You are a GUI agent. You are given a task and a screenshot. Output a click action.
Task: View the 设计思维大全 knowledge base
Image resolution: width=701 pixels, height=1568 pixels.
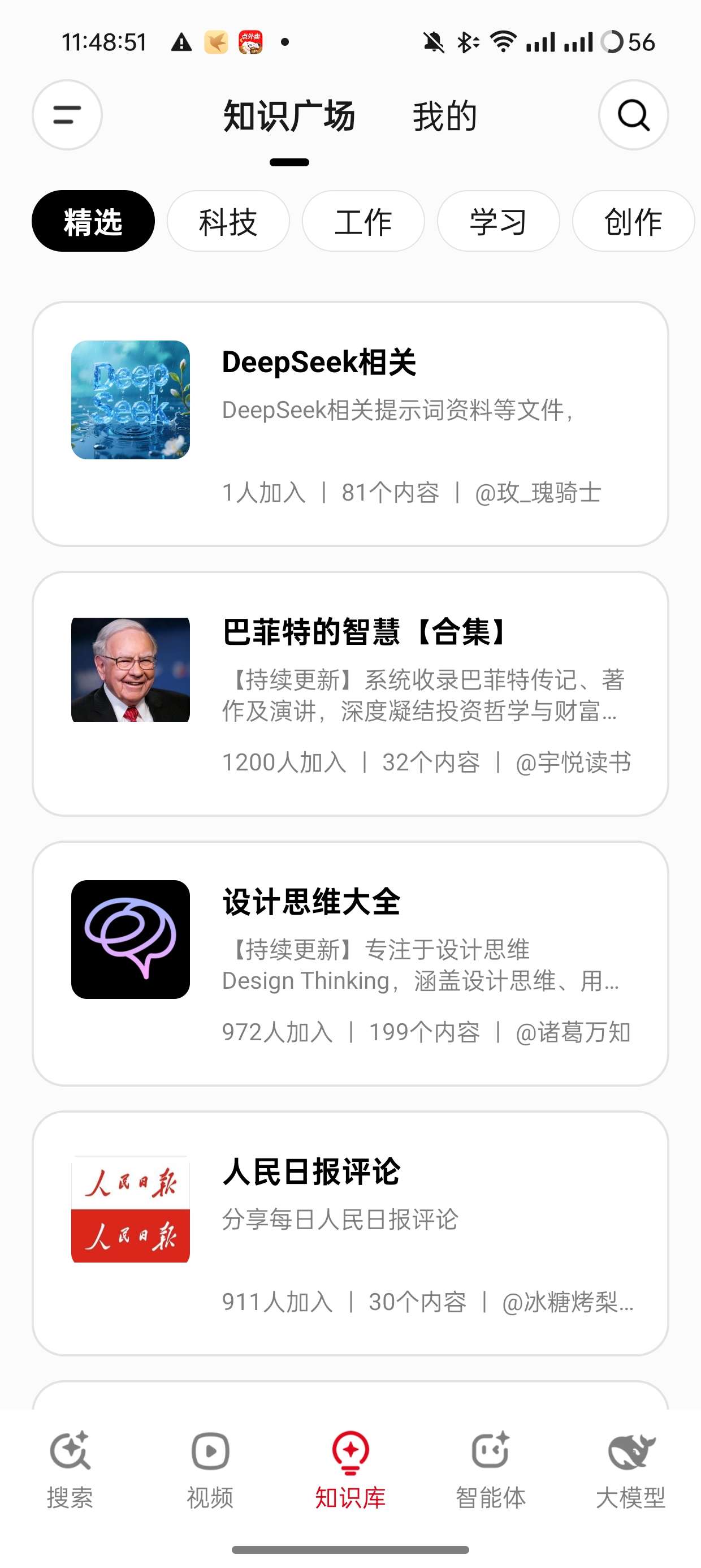(350, 963)
